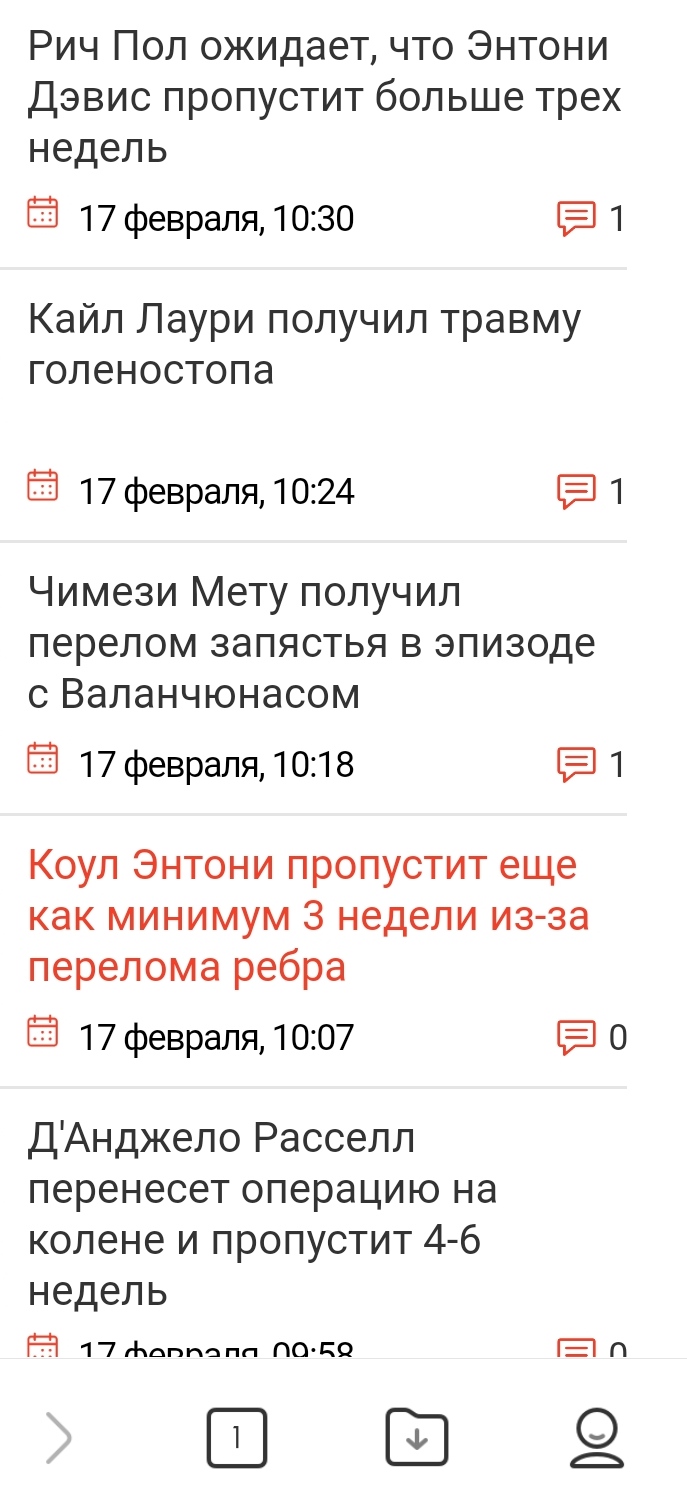The height and width of the screenshot is (1490, 687).
Task: Open the browser downloads folder
Action: (417, 1438)
